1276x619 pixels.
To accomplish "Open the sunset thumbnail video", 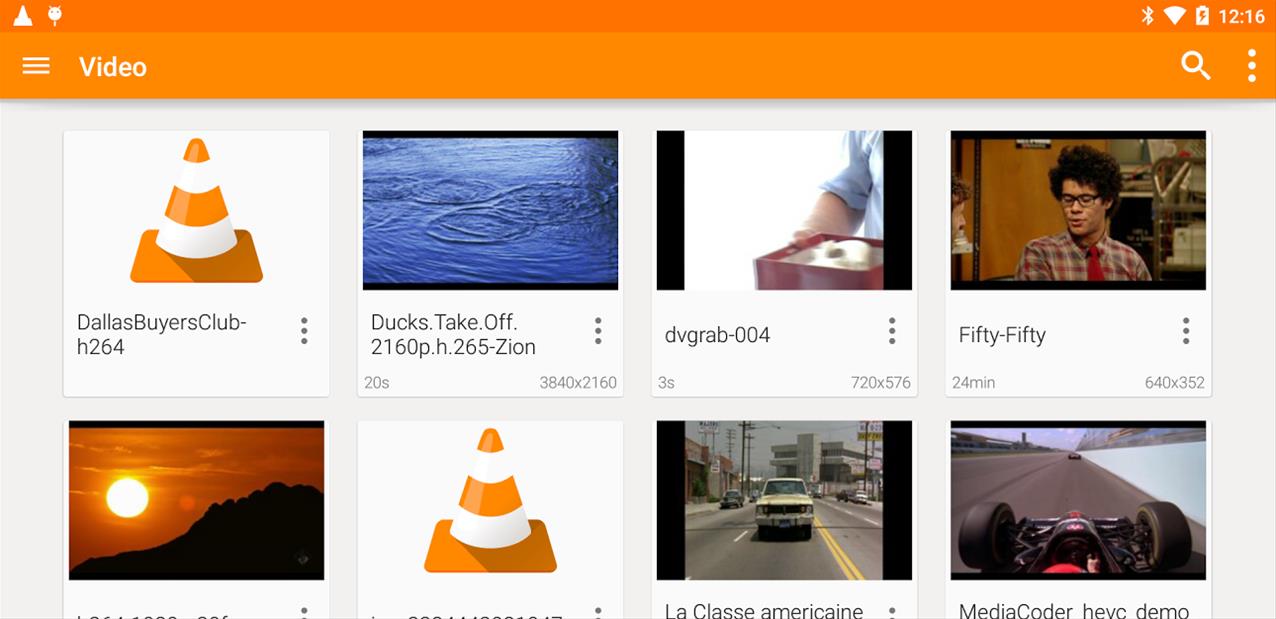I will coord(196,500).
